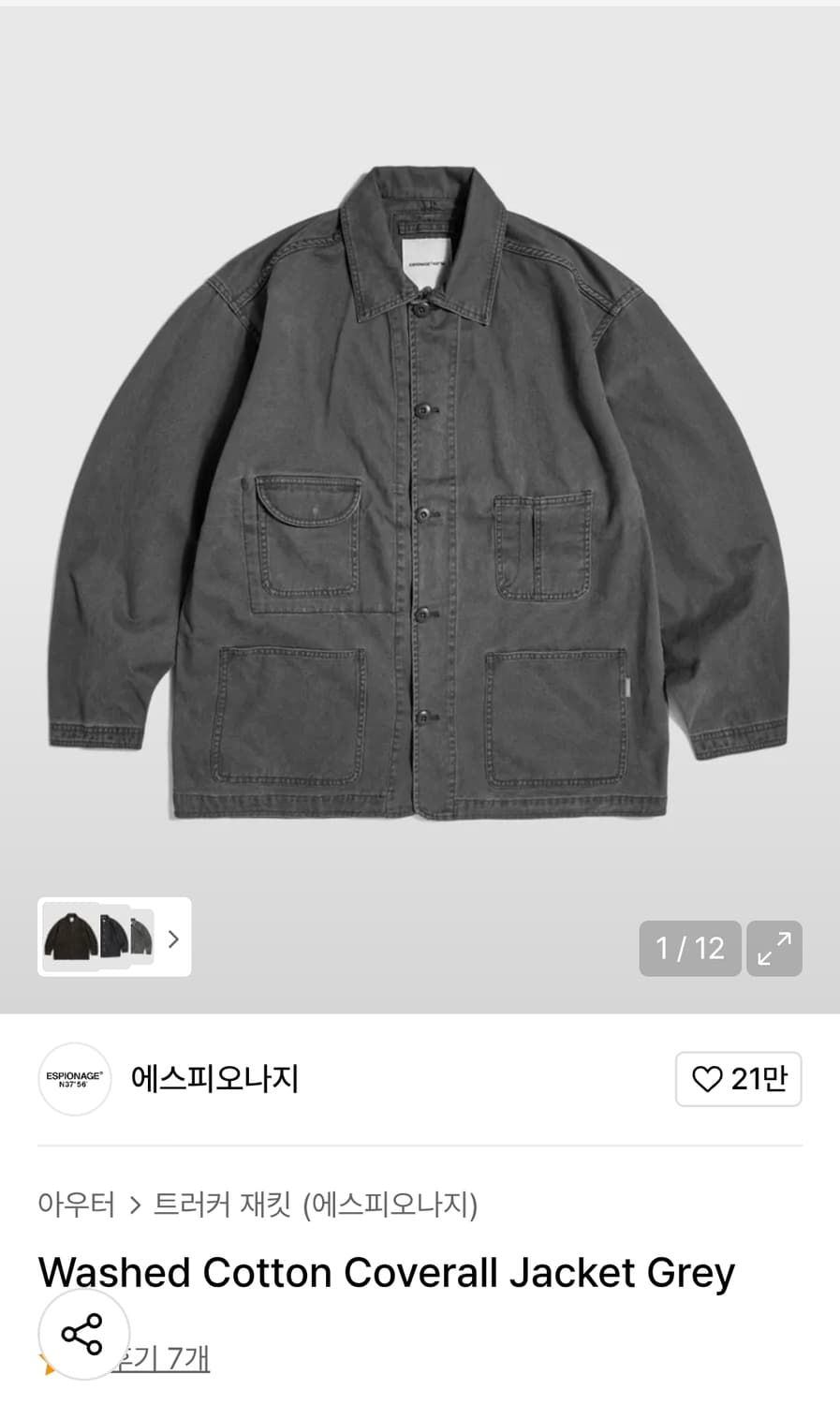Image resolution: width=840 pixels, height=1405 pixels.
Task: Expand the product photo to fullscreen
Action: 774,949
